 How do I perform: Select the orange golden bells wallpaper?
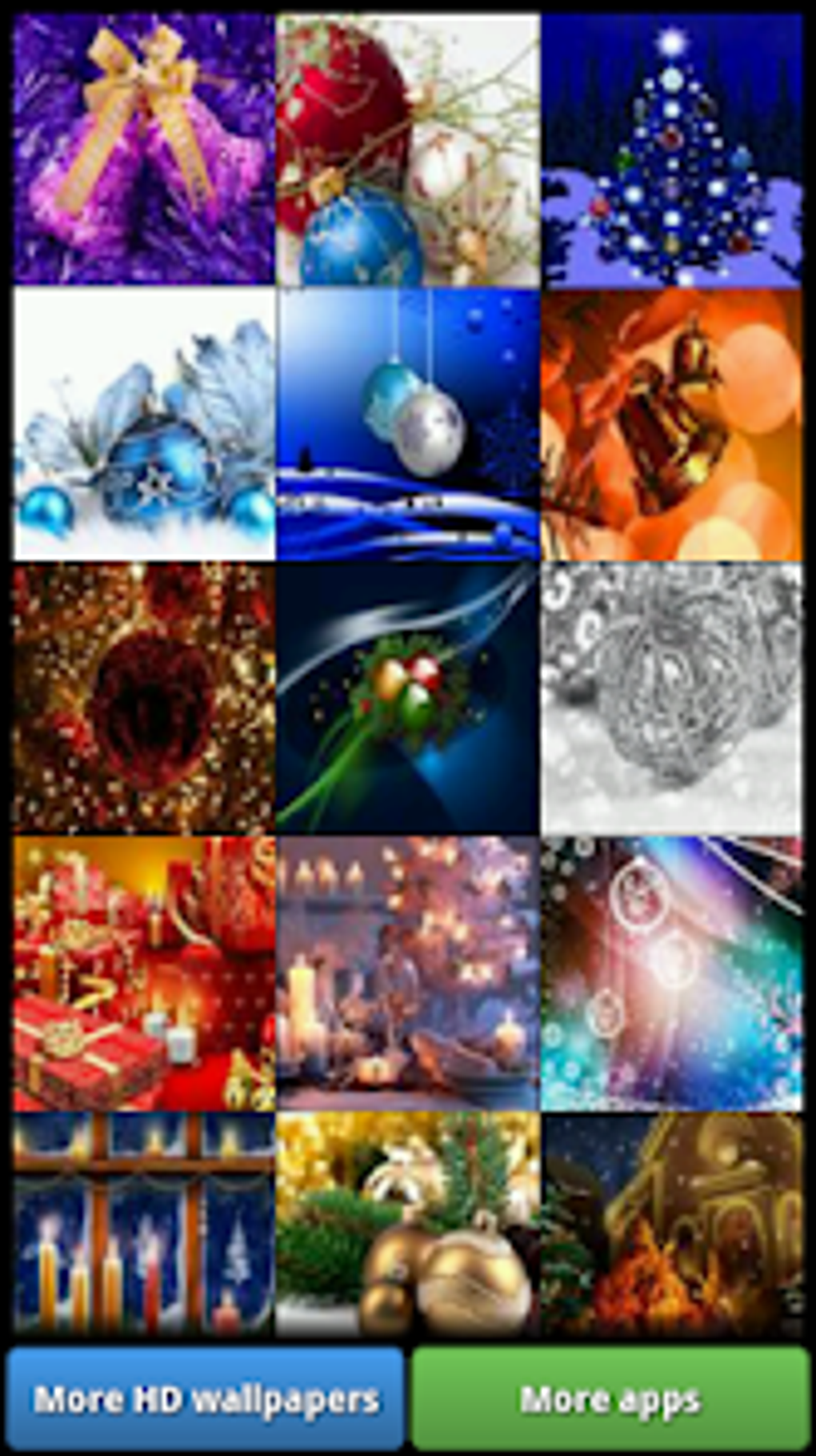point(671,424)
